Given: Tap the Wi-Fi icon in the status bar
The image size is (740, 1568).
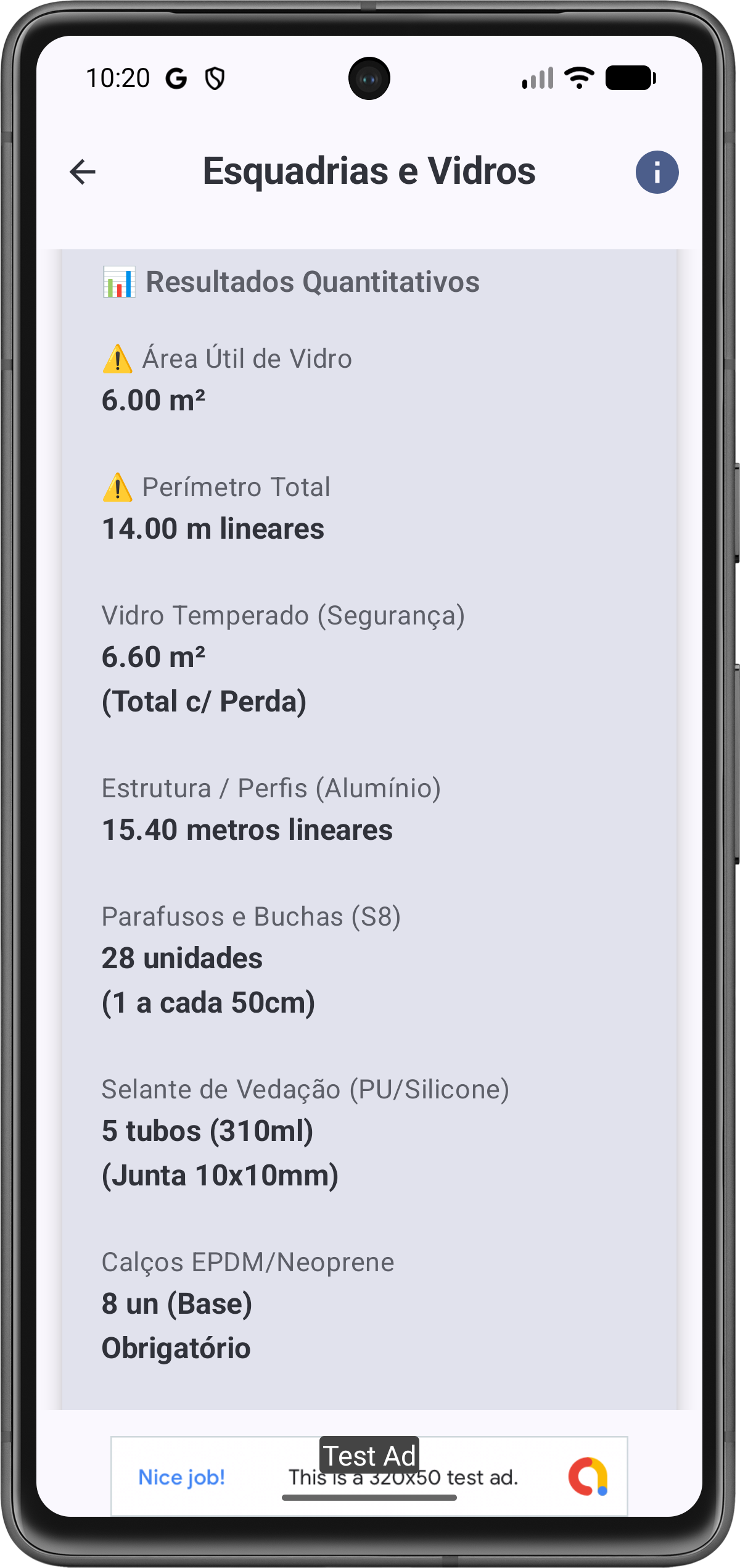Looking at the screenshot, I should tap(577, 79).
